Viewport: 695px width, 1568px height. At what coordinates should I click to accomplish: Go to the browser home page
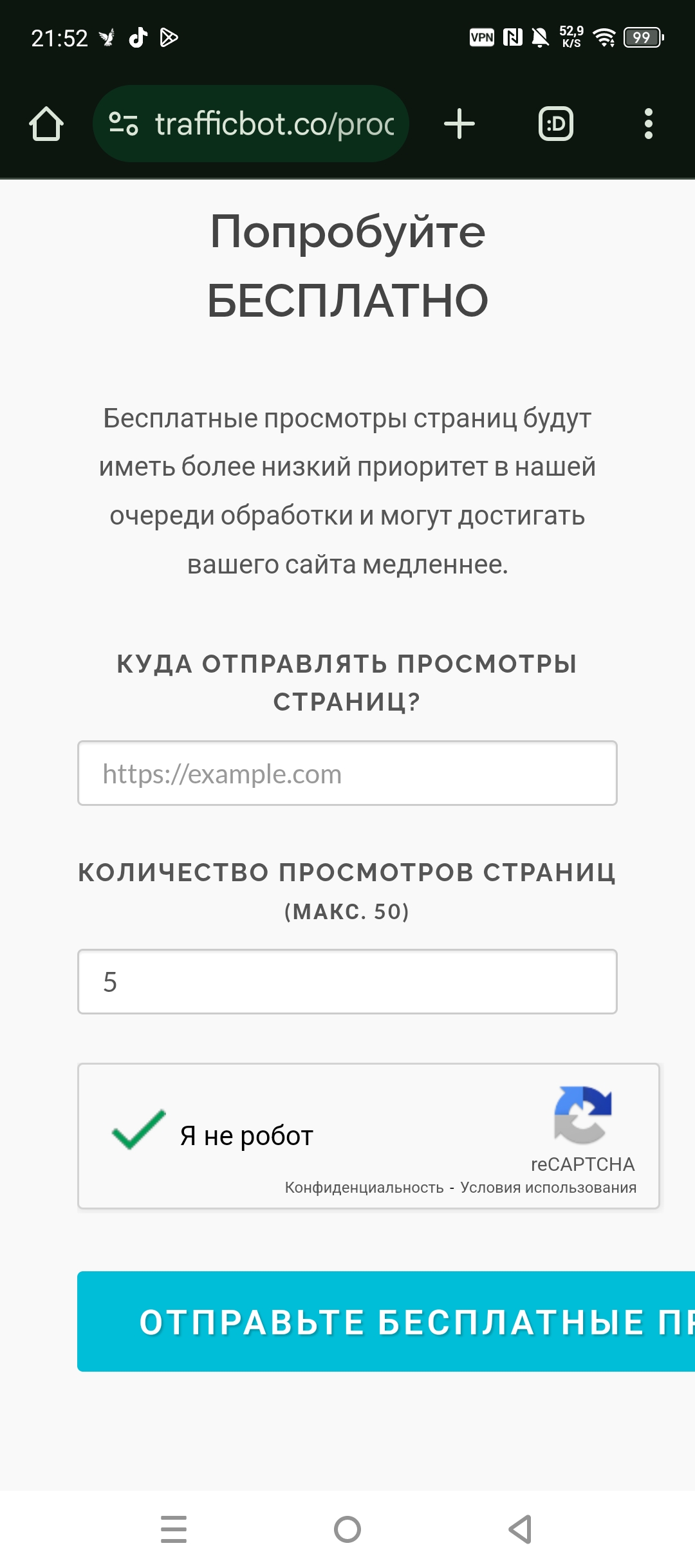pos(46,124)
